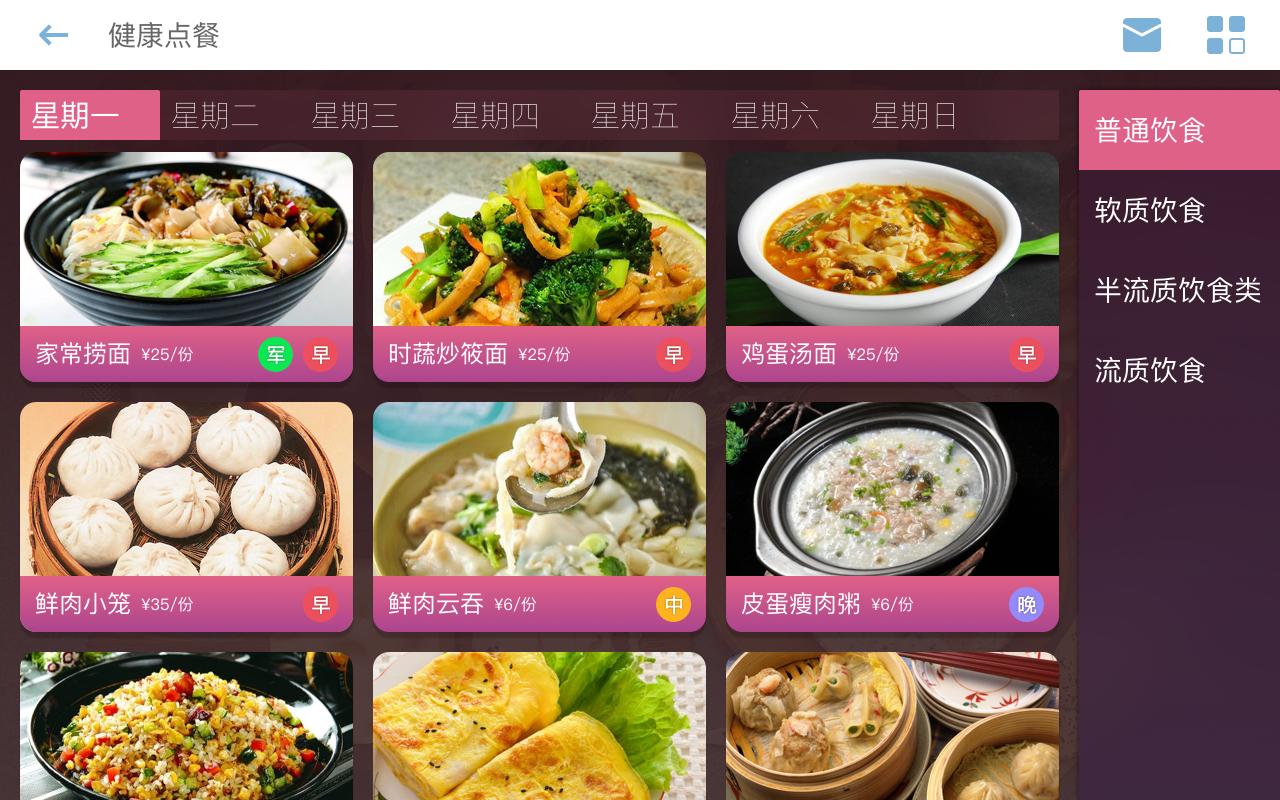Image resolution: width=1280 pixels, height=800 pixels.
Task: Choose the 半流质饮食类 category
Action: click(1177, 291)
